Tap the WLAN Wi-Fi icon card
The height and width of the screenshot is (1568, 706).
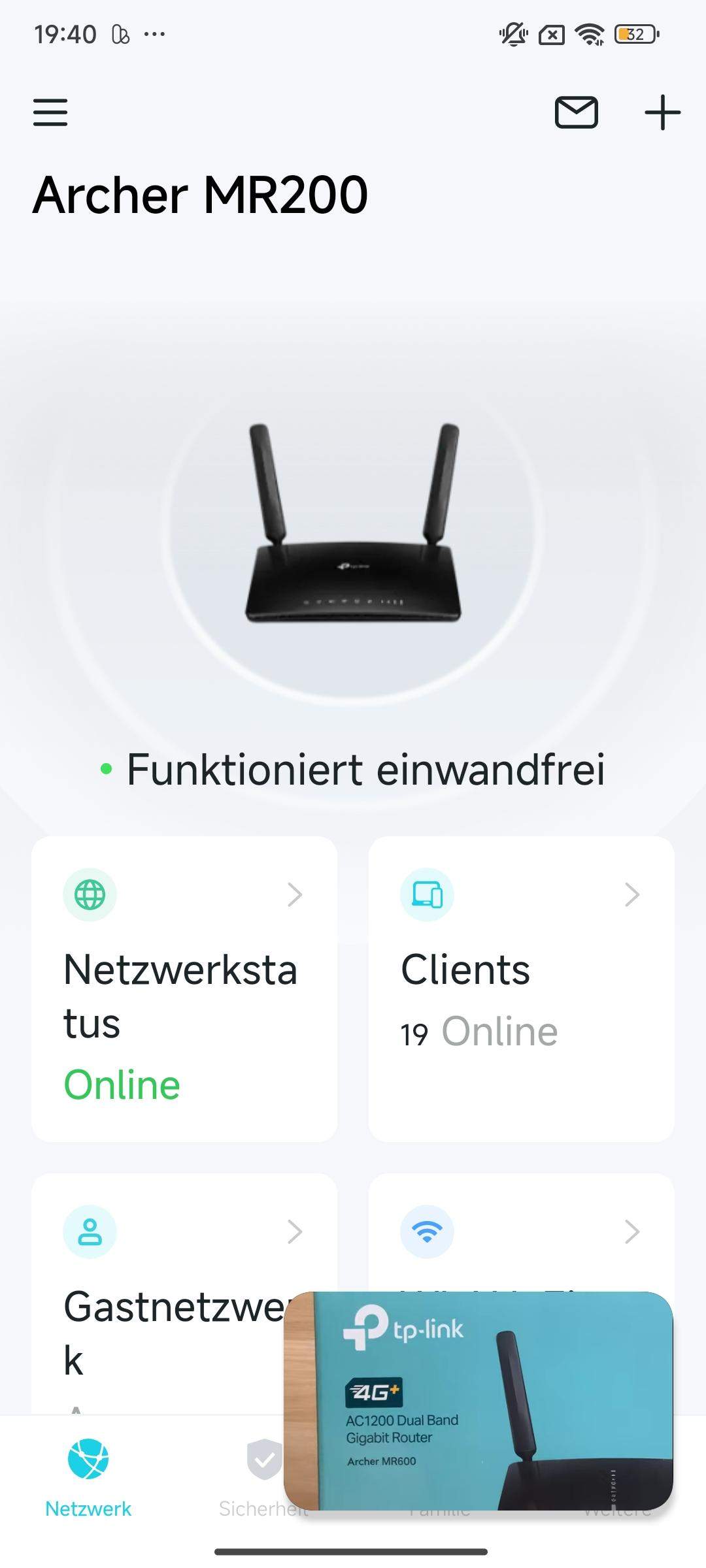(x=427, y=1230)
